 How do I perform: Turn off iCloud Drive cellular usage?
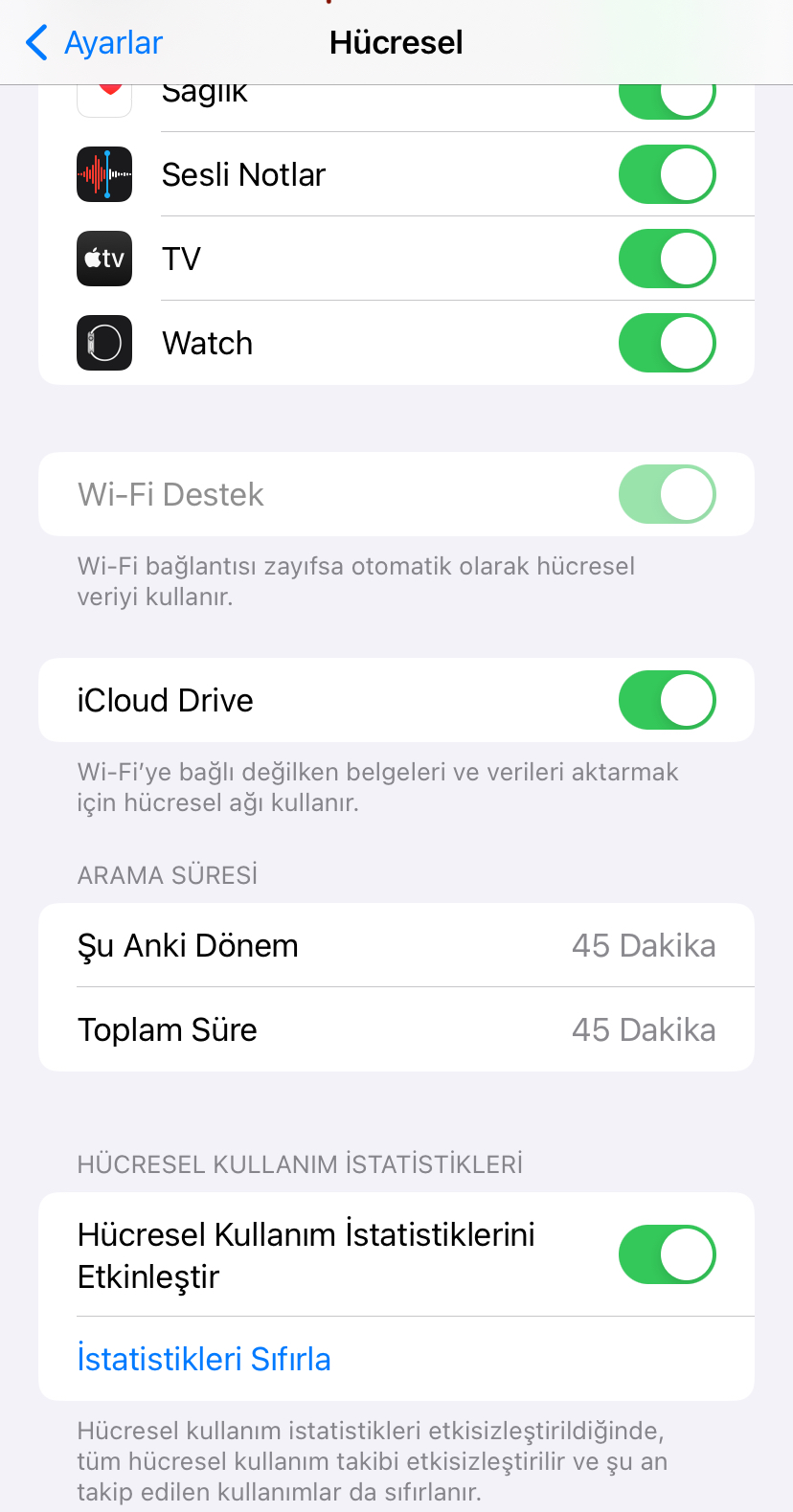point(668,700)
